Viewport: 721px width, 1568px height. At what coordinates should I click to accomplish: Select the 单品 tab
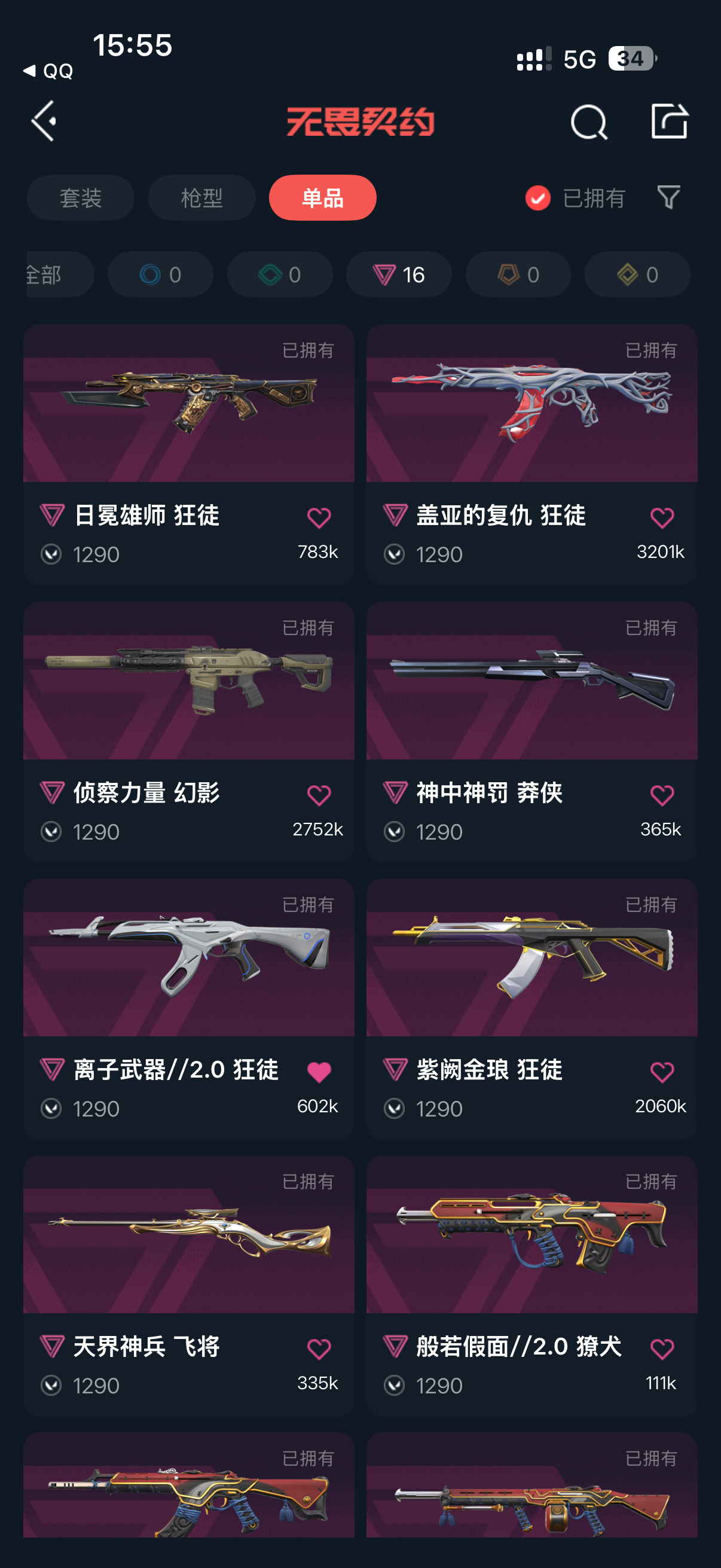pos(322,198)
